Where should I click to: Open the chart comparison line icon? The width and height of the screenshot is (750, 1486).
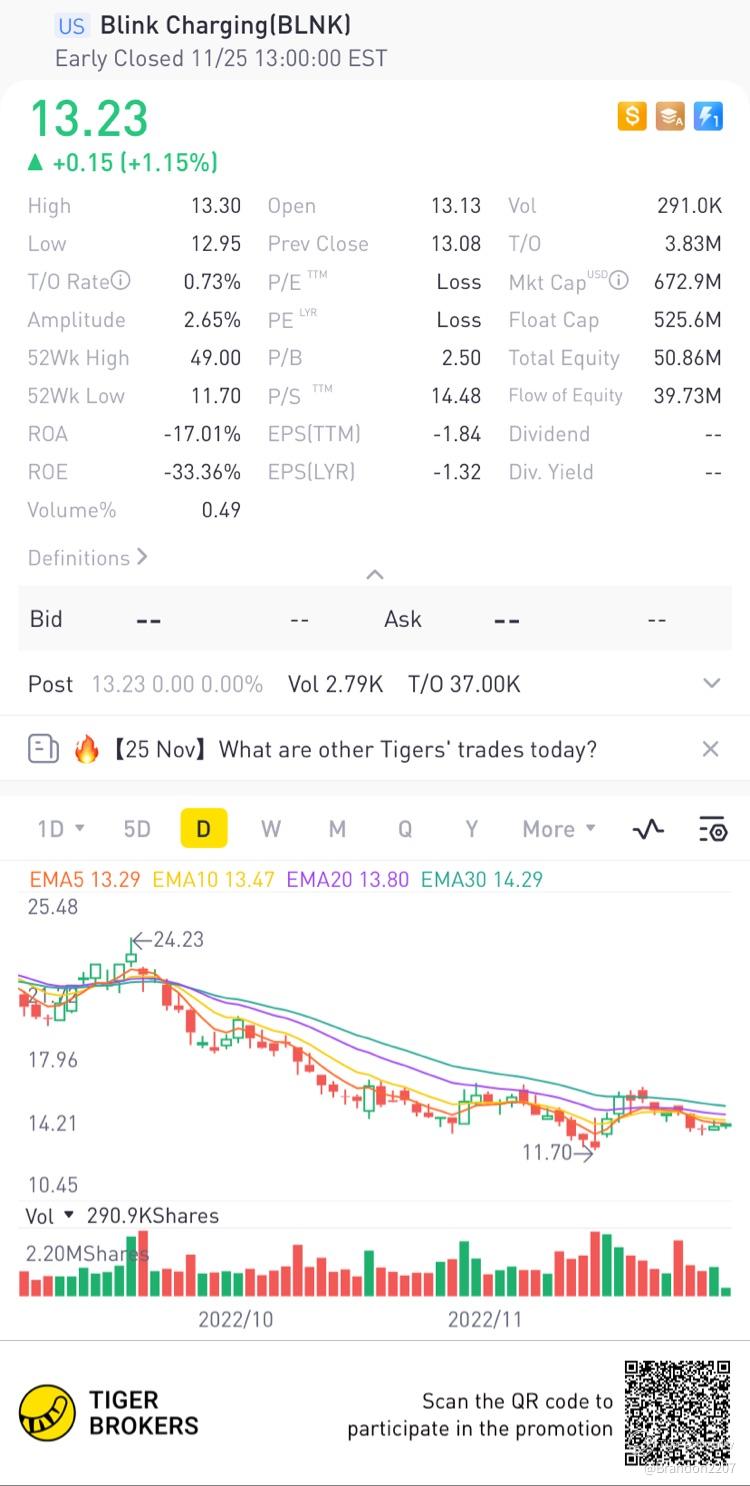(x=648, y=829)
